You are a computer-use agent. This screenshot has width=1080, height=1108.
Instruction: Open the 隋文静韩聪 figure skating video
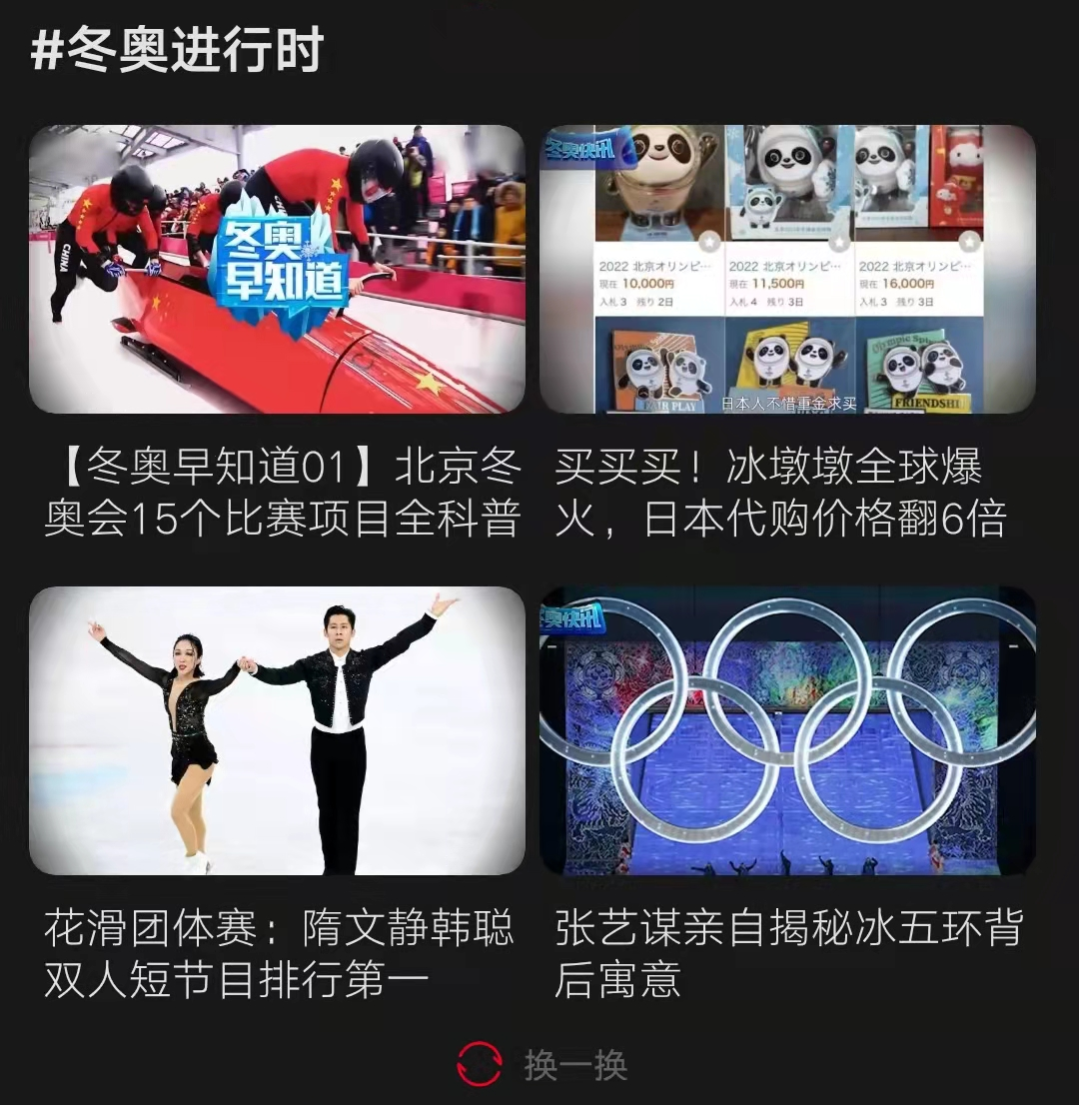(x=277, y=731)
